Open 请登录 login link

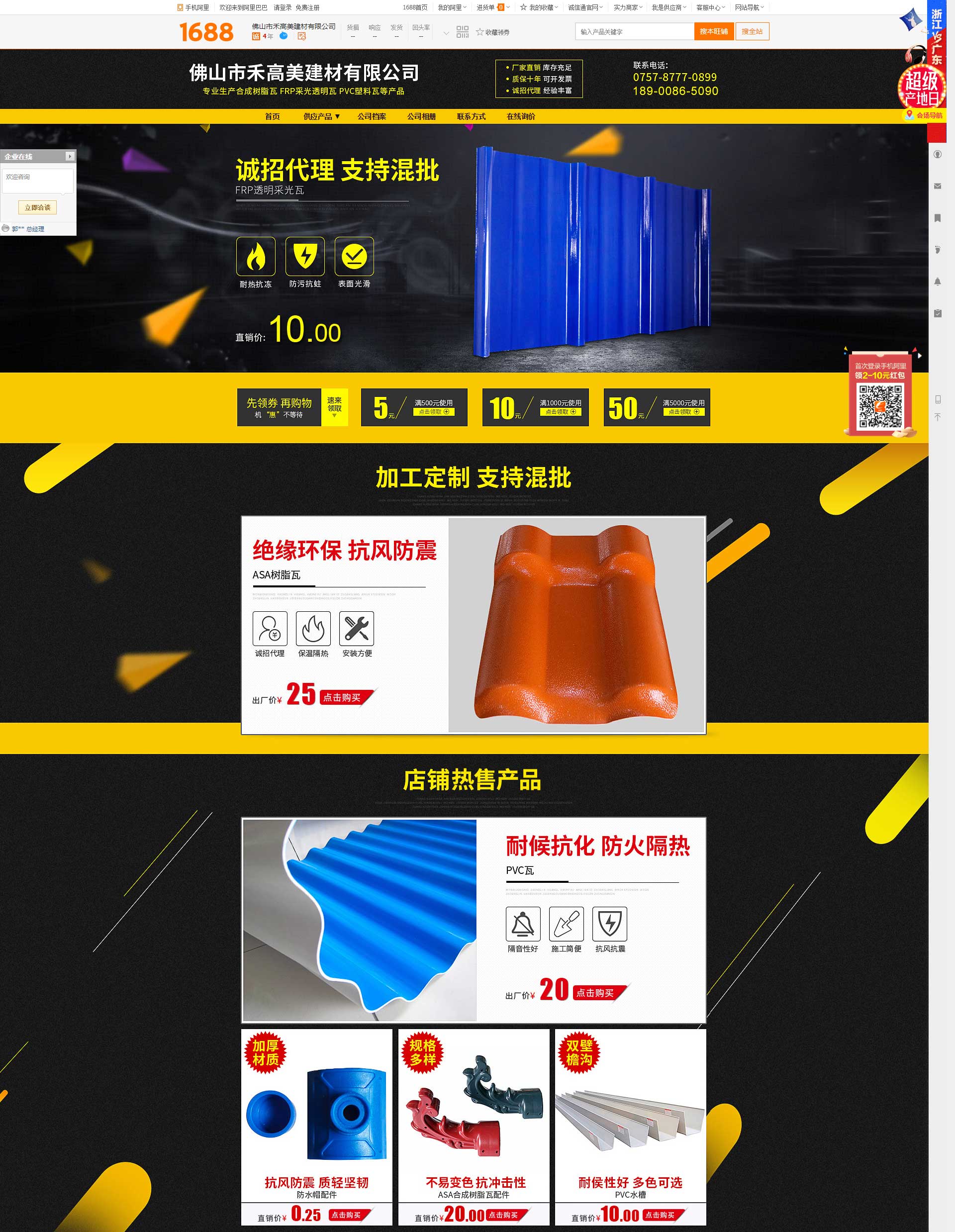282,8
